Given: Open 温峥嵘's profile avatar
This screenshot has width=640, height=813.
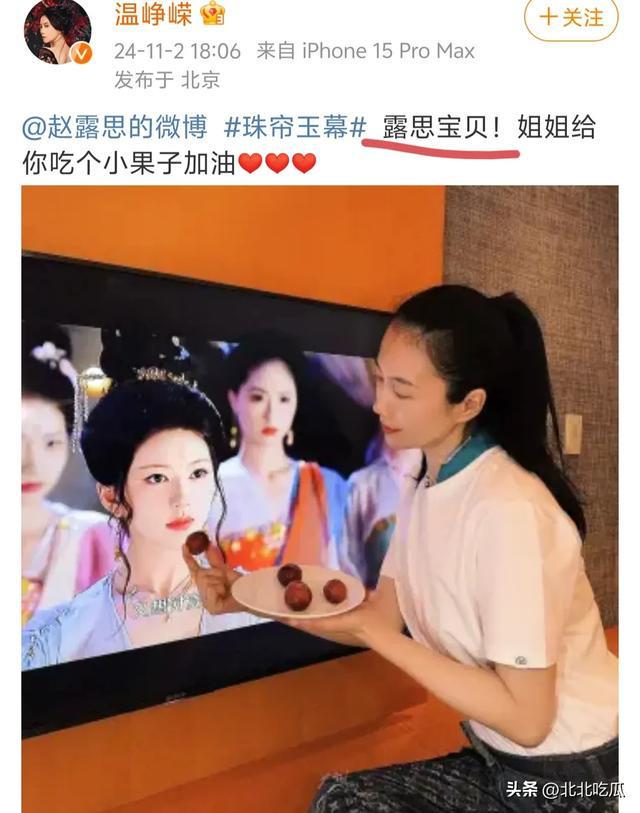Looking at the screenshot, I should [x=57, y=30].
